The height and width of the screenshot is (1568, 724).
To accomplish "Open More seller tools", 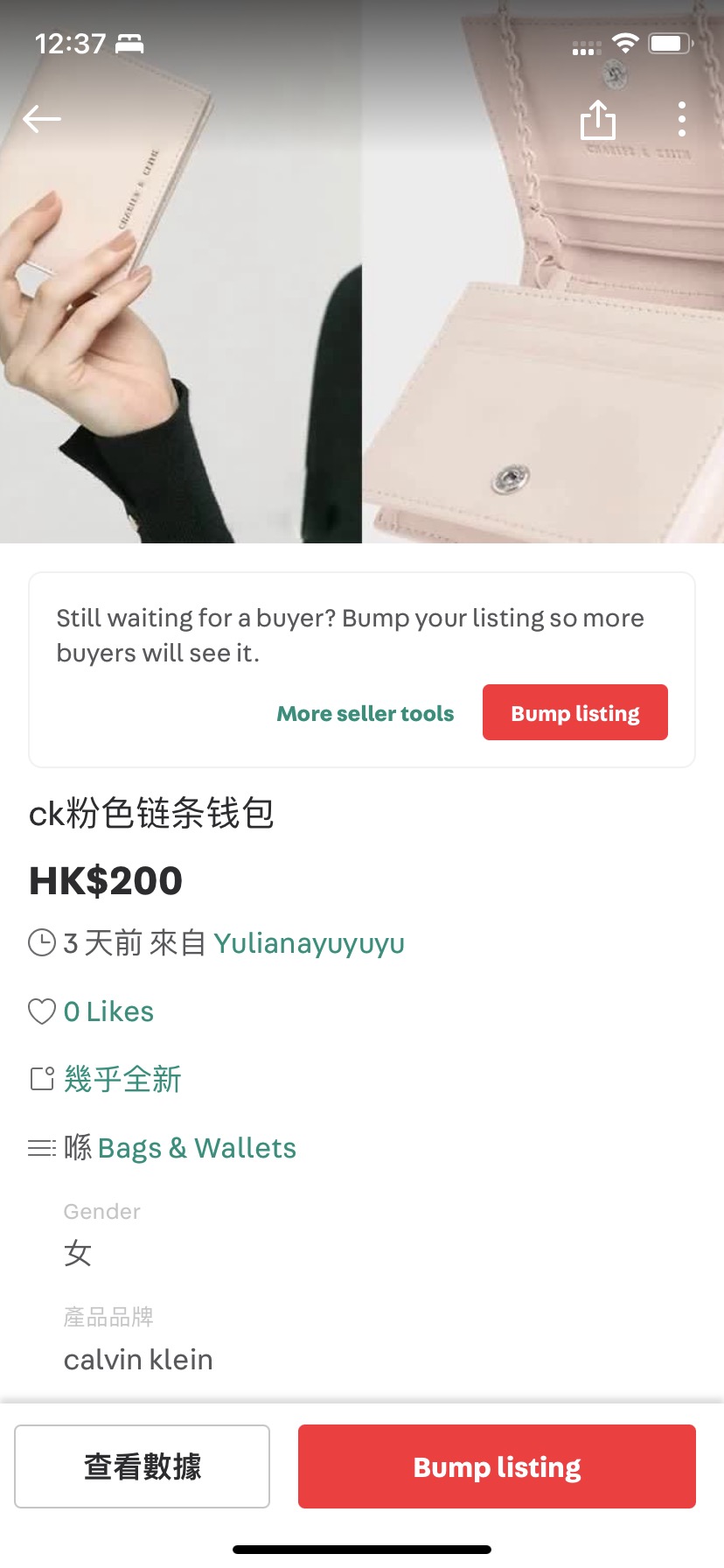I will click(x=365, y=712).
